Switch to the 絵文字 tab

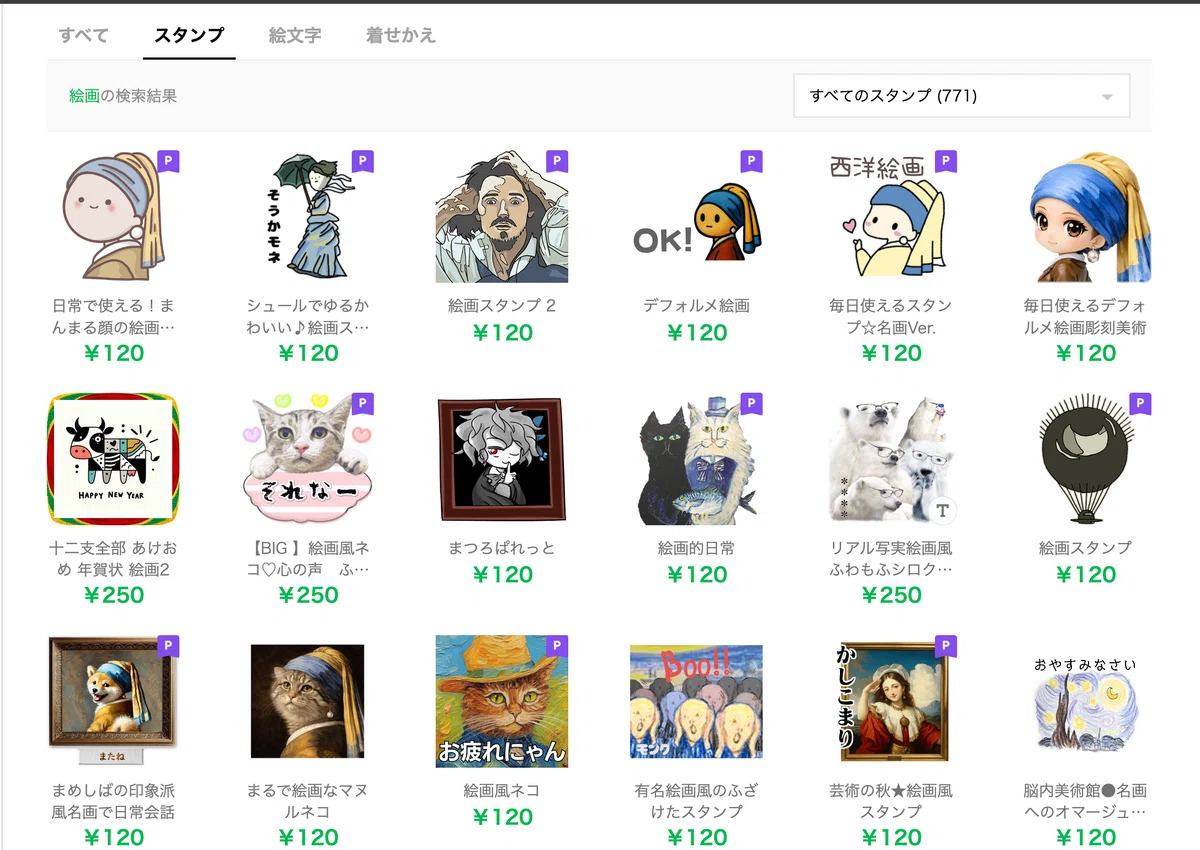295,35
